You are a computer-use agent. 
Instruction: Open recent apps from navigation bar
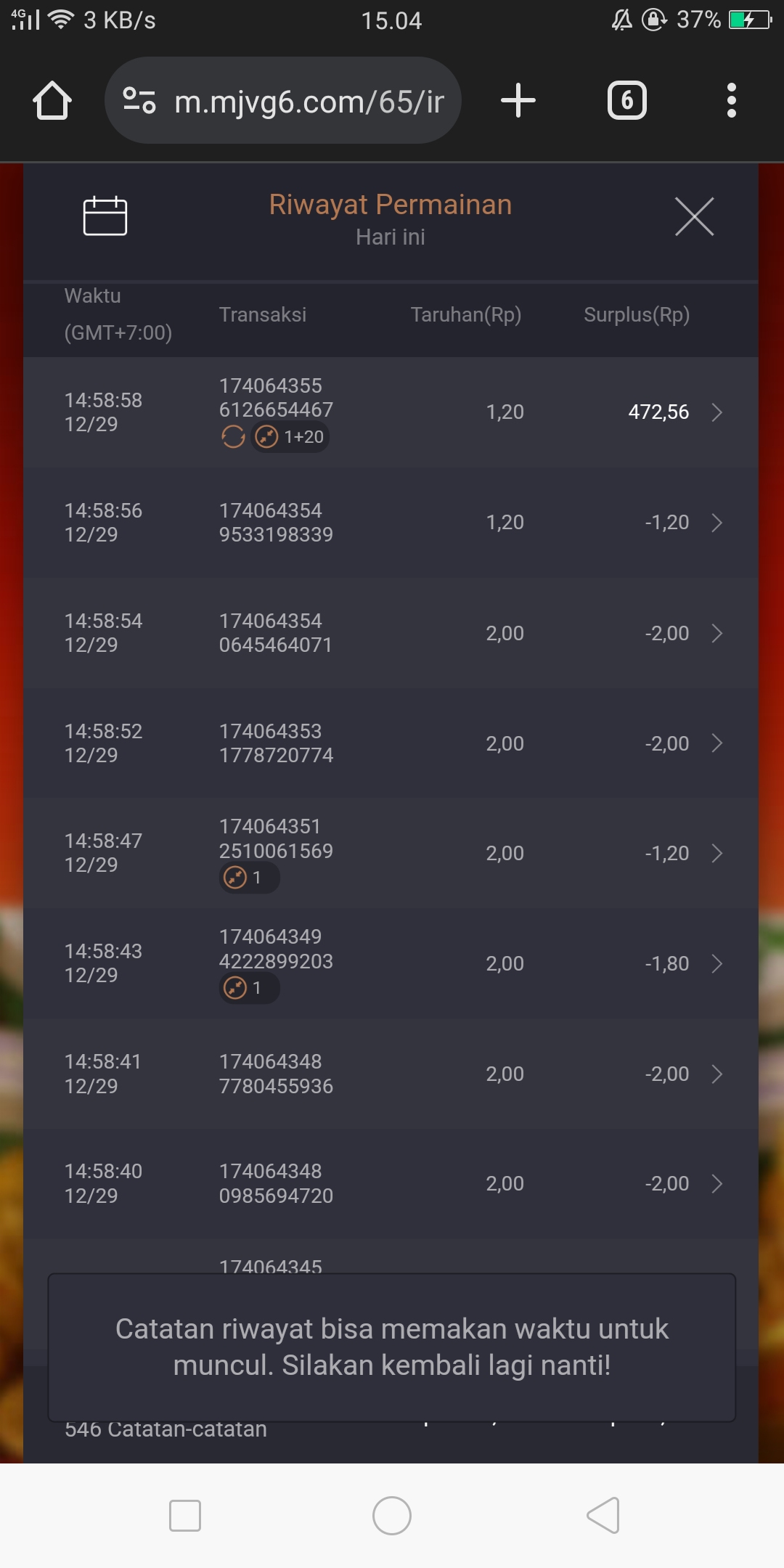[184, 1516]
